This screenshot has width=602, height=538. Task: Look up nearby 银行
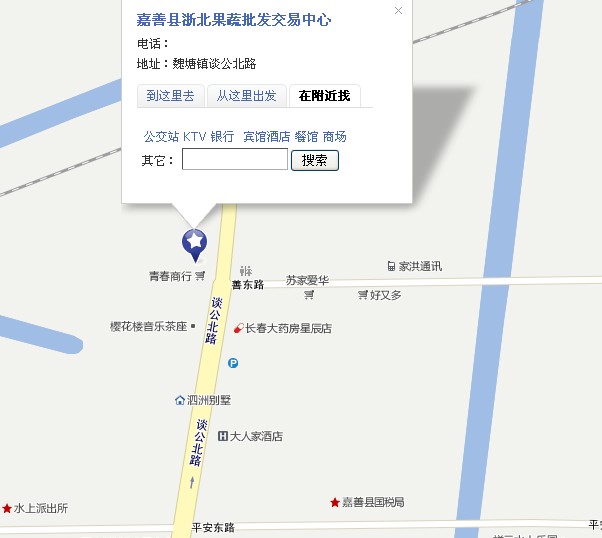222,136
